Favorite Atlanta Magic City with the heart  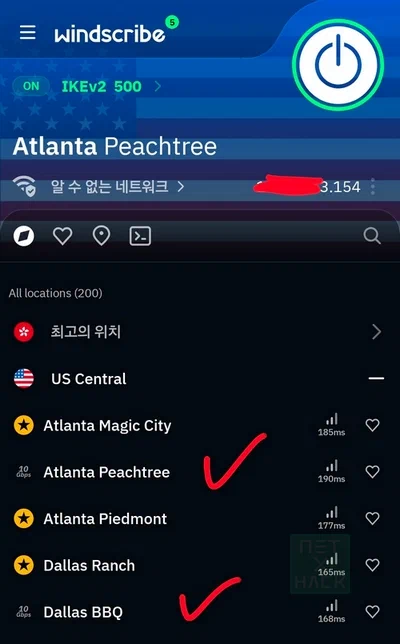click(372, 425)
